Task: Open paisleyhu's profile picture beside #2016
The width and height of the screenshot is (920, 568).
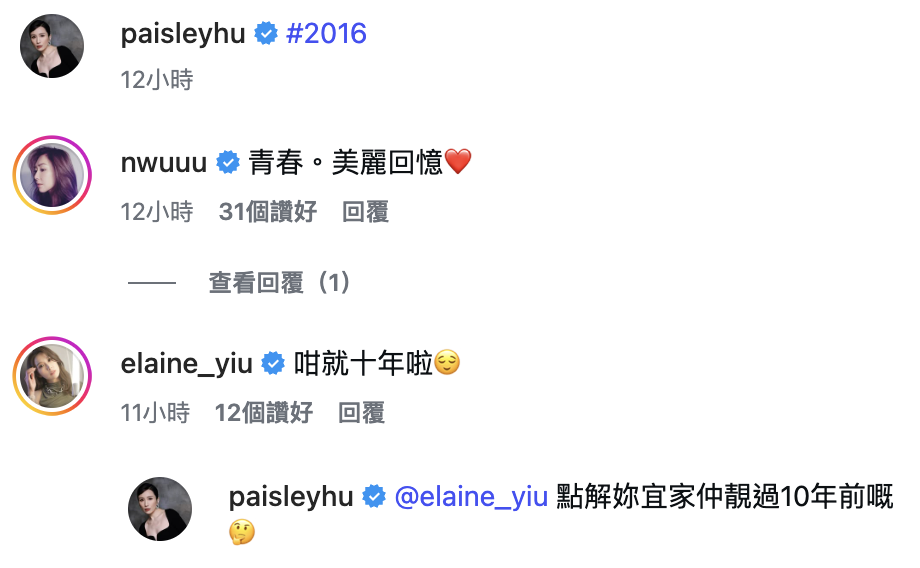Action: pos(51,46)
